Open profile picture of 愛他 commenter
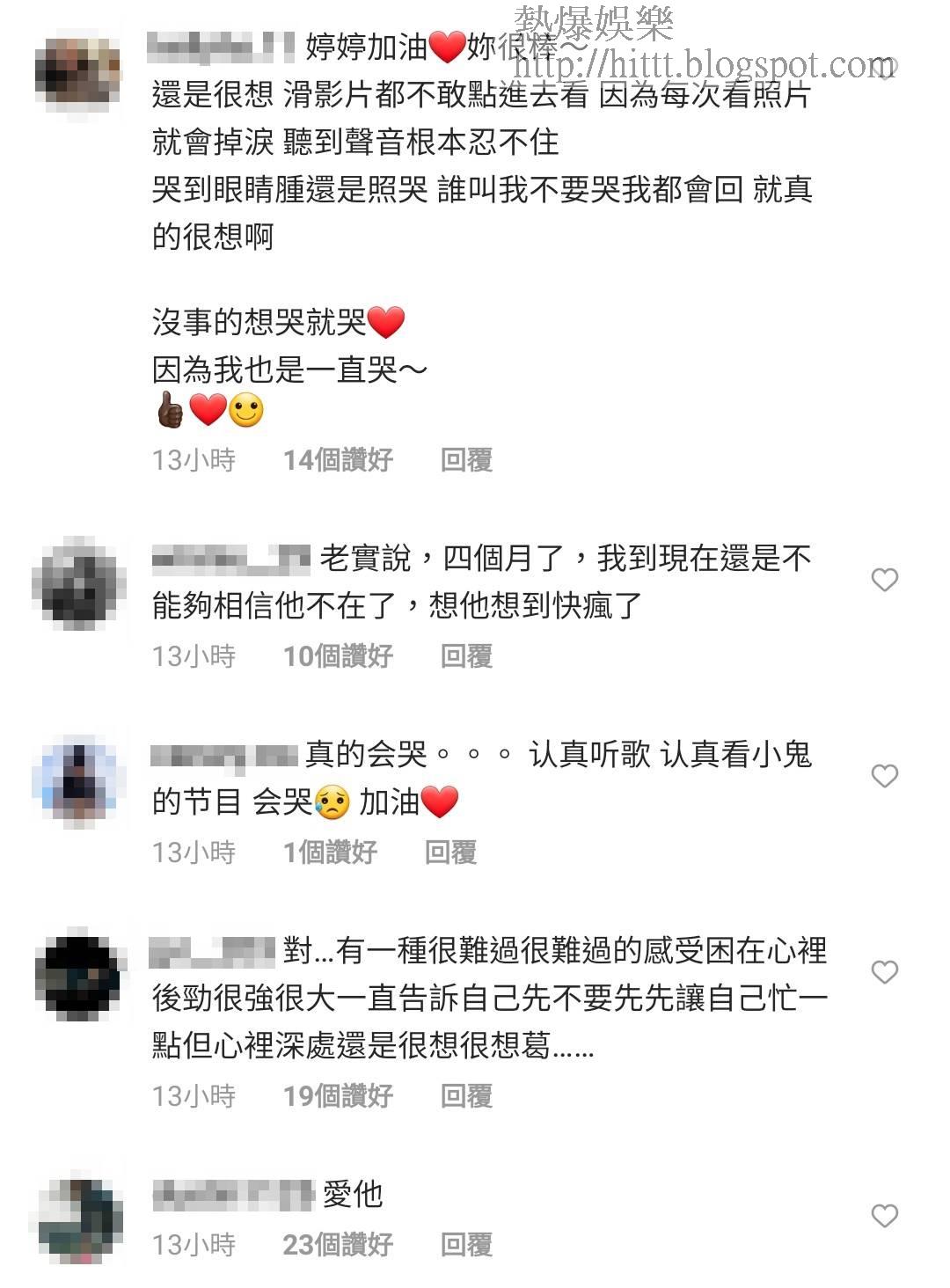950x1288 pixels. point(79,1220)
